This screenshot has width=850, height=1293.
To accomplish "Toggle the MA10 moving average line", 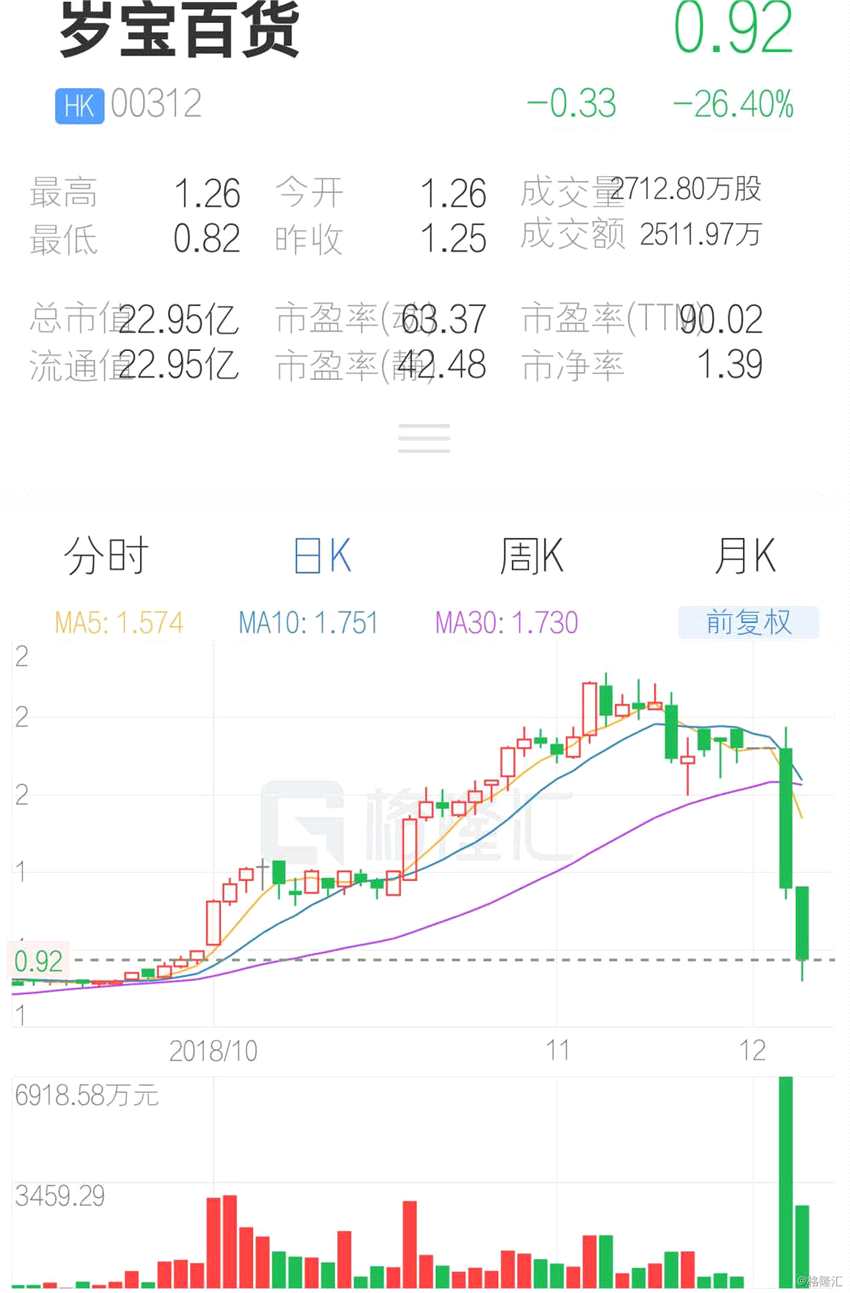I will coord(307,621).
